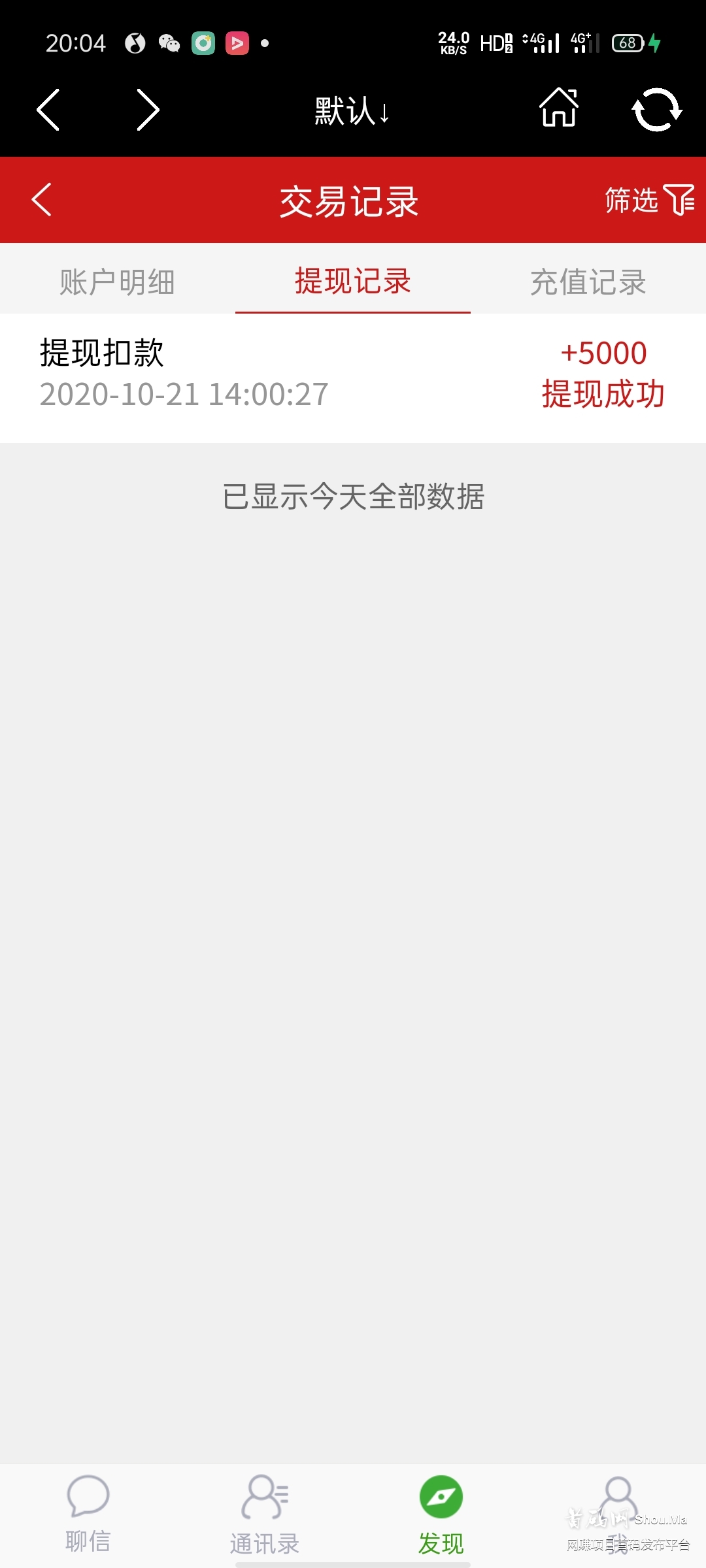Switch to the 账户明细 tab
This screenshot has height=1568, width=706.
click(119, 281)
